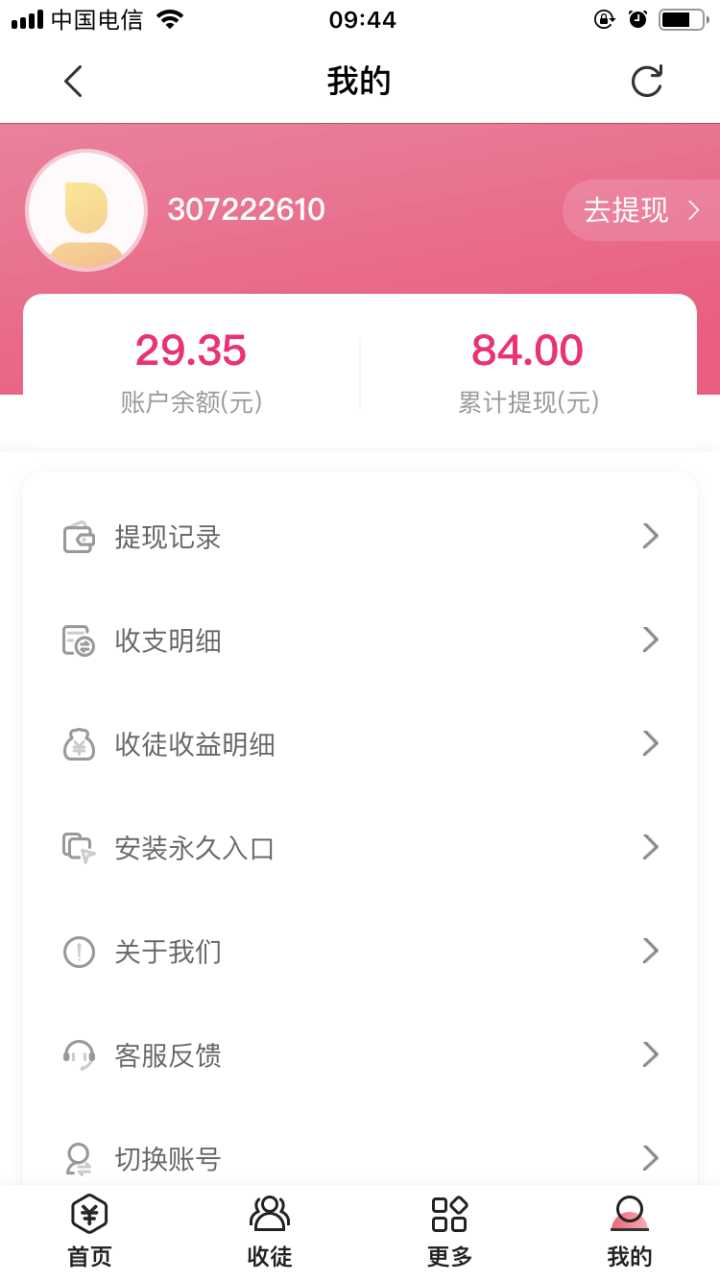Switch to the 收徒 tab
Image resolution: width=720 pixels, height=1281 pixels.
pyautogui.click(x=269, y=1232)
